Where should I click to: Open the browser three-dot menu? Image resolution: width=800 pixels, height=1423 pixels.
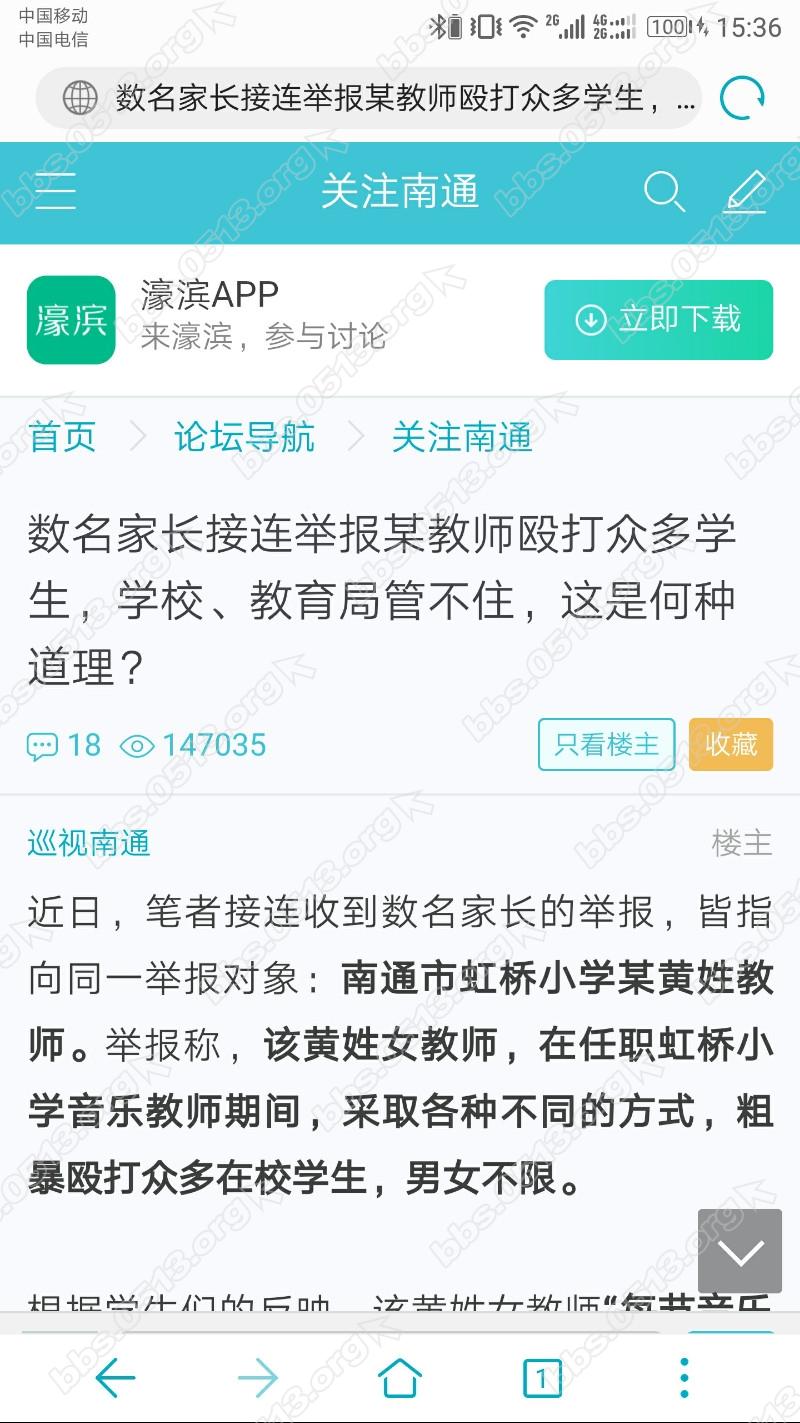684,1379
